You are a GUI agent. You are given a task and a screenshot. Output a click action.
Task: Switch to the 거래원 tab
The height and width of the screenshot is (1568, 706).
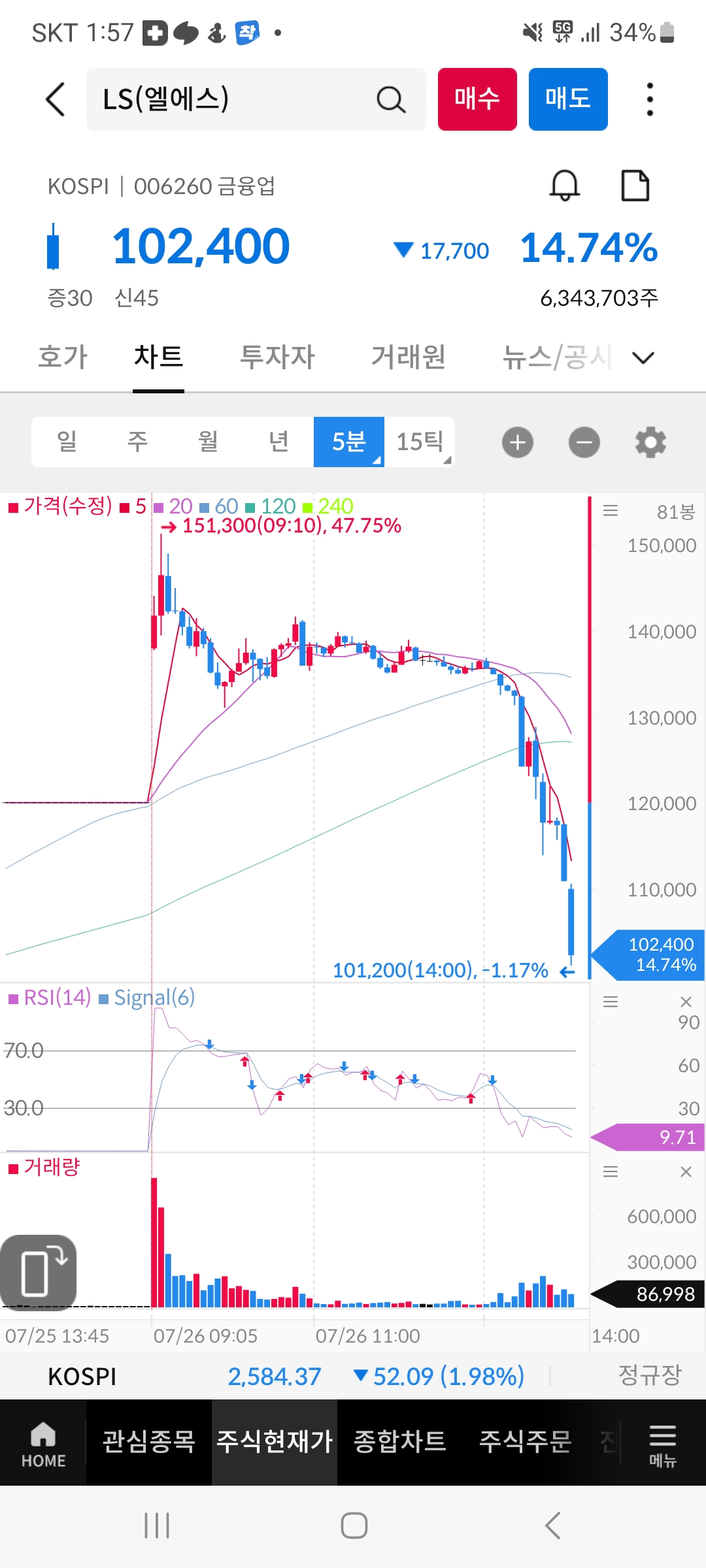[x=409, y=357]
